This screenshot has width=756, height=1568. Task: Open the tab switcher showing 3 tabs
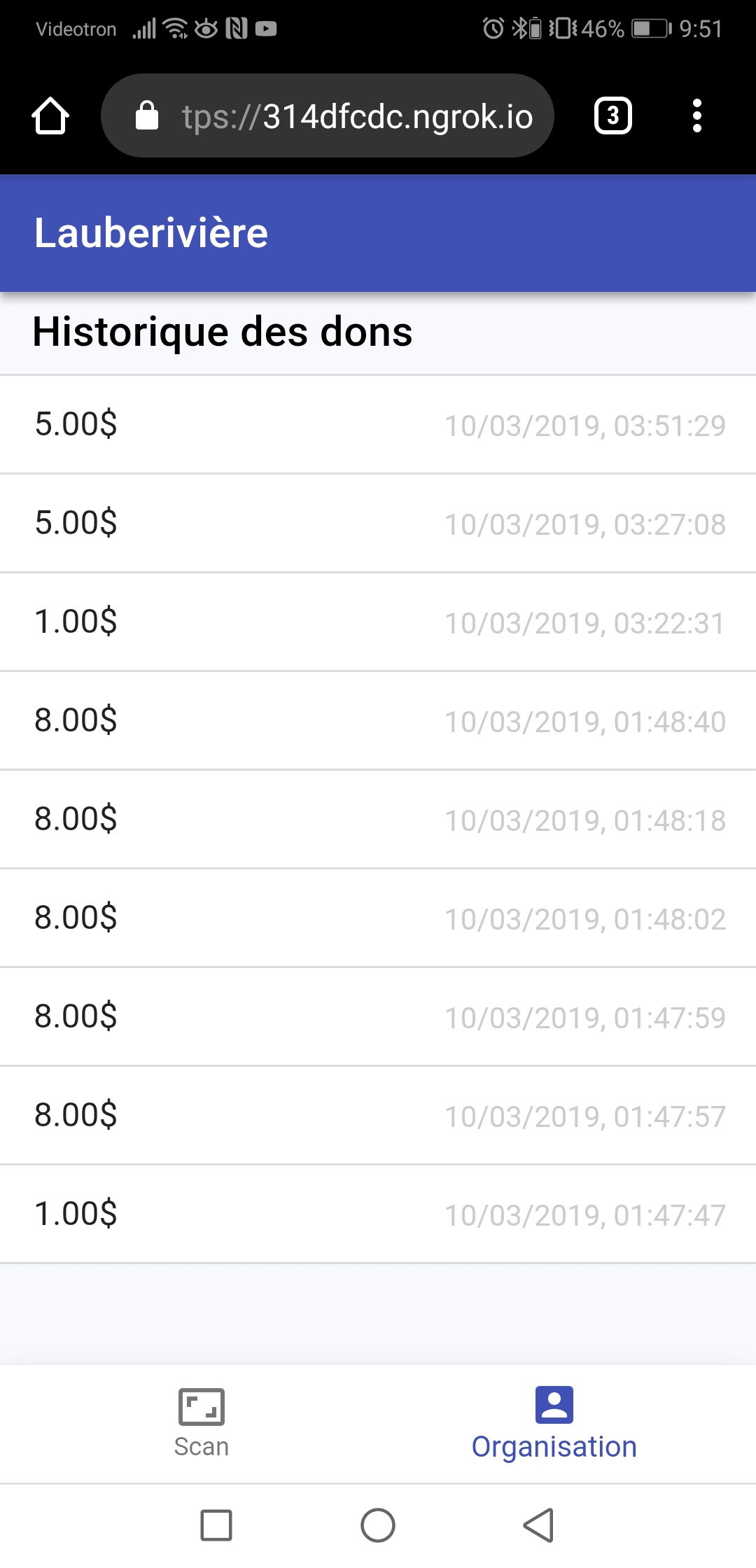click(x=612, y=115)
